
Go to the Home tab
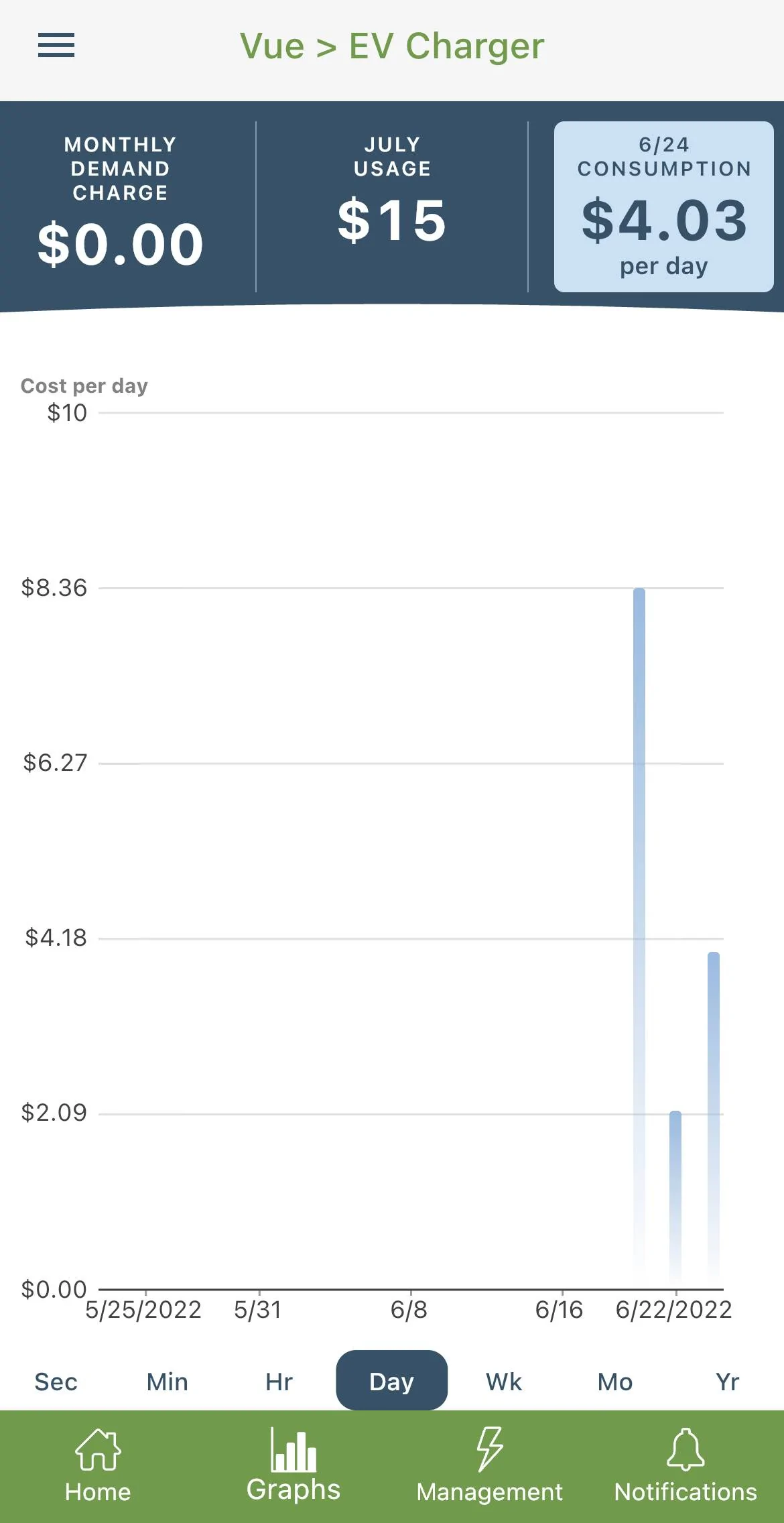click(x=98, y=1467)
